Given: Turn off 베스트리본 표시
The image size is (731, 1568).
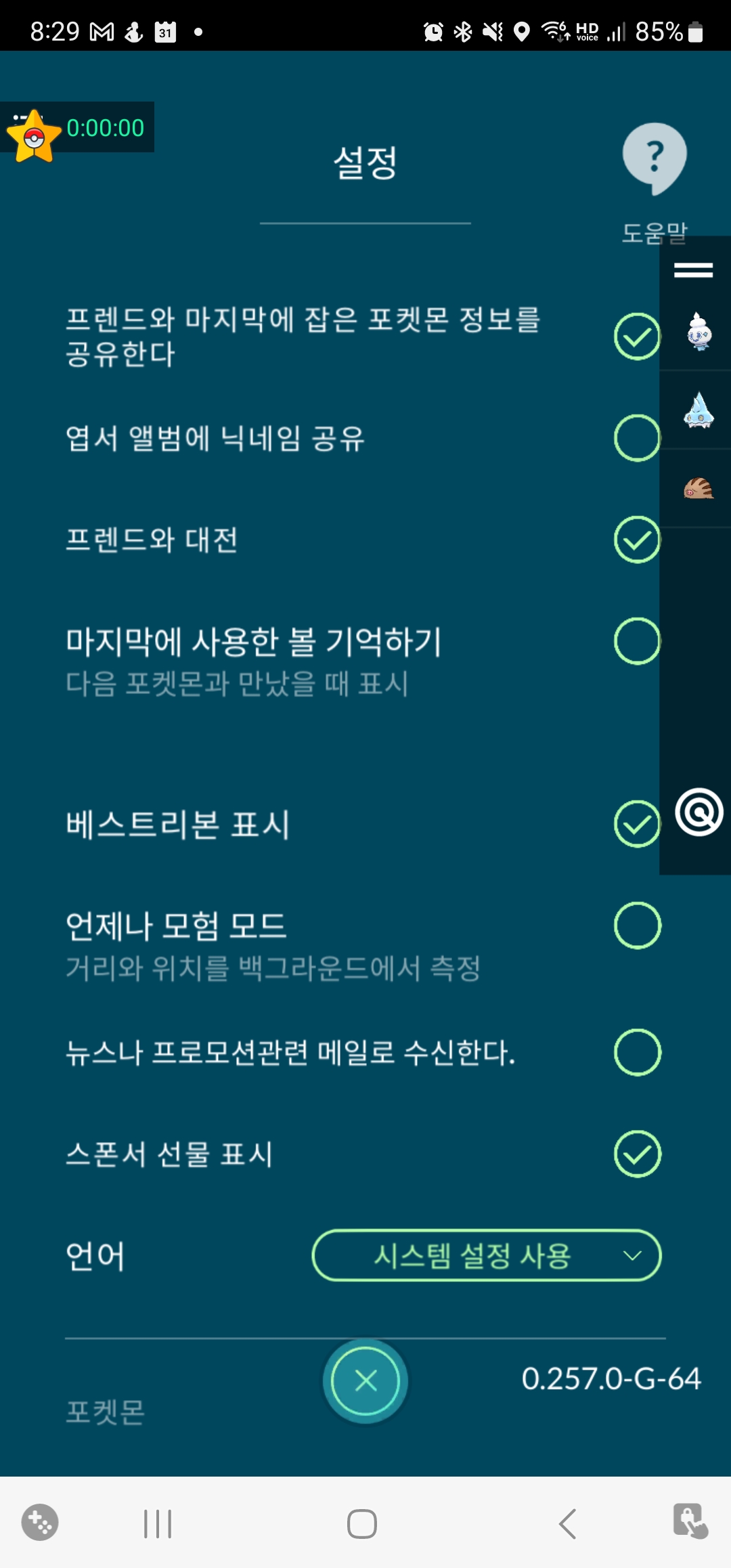Looking at the screenshot, I should coord(637,824).
